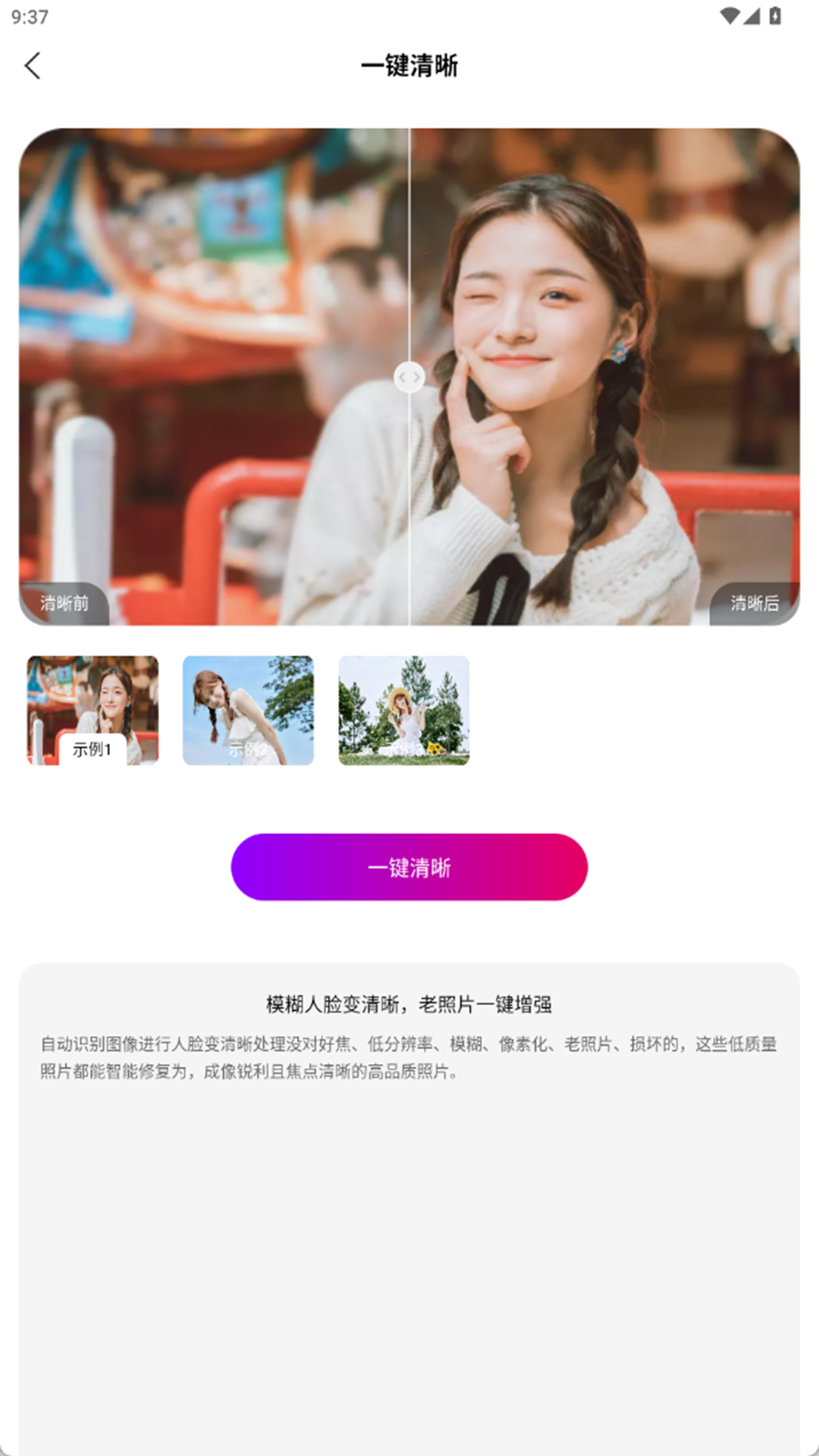Select example photo 示例3
This screenshot has height=1456, width=819.
403,711
